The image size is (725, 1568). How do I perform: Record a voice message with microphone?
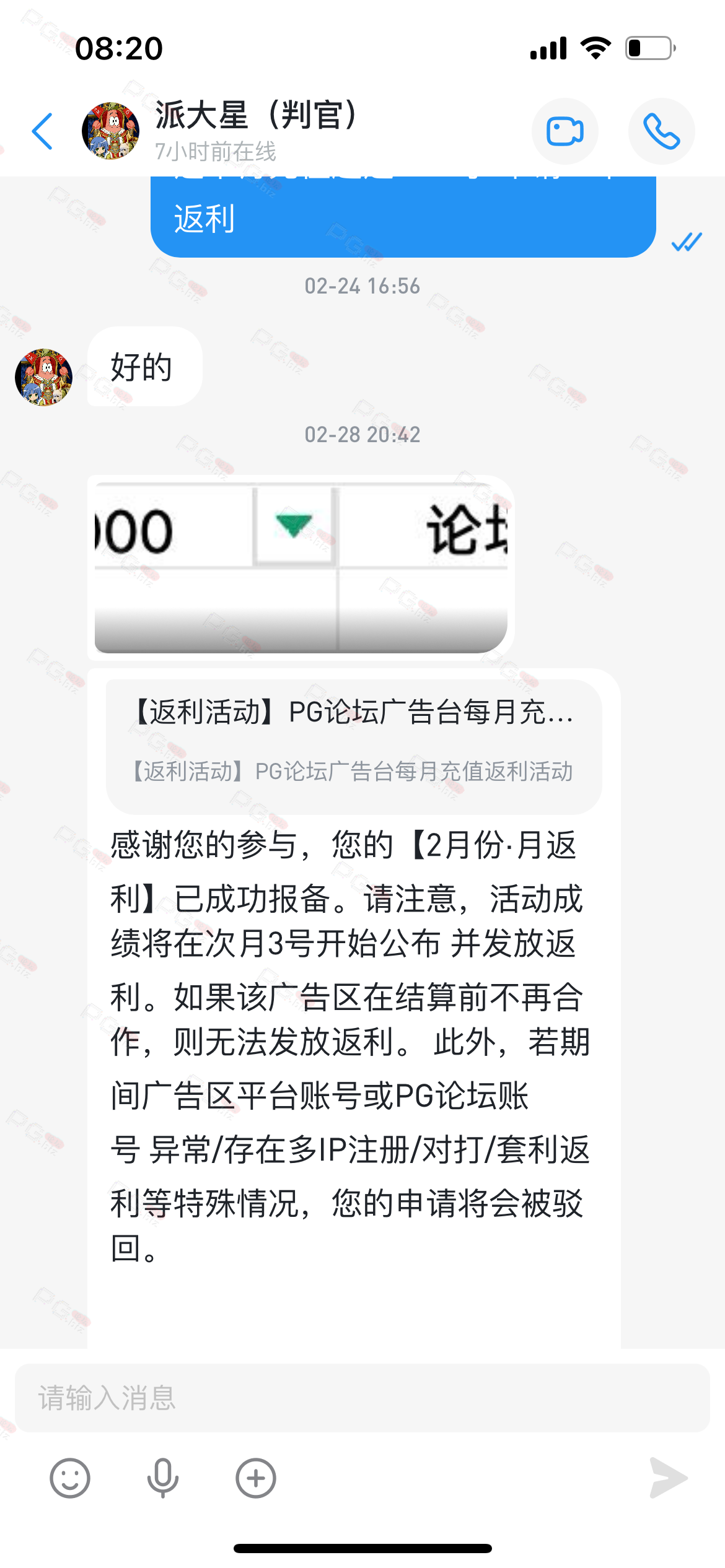[x=163, y=1478]
